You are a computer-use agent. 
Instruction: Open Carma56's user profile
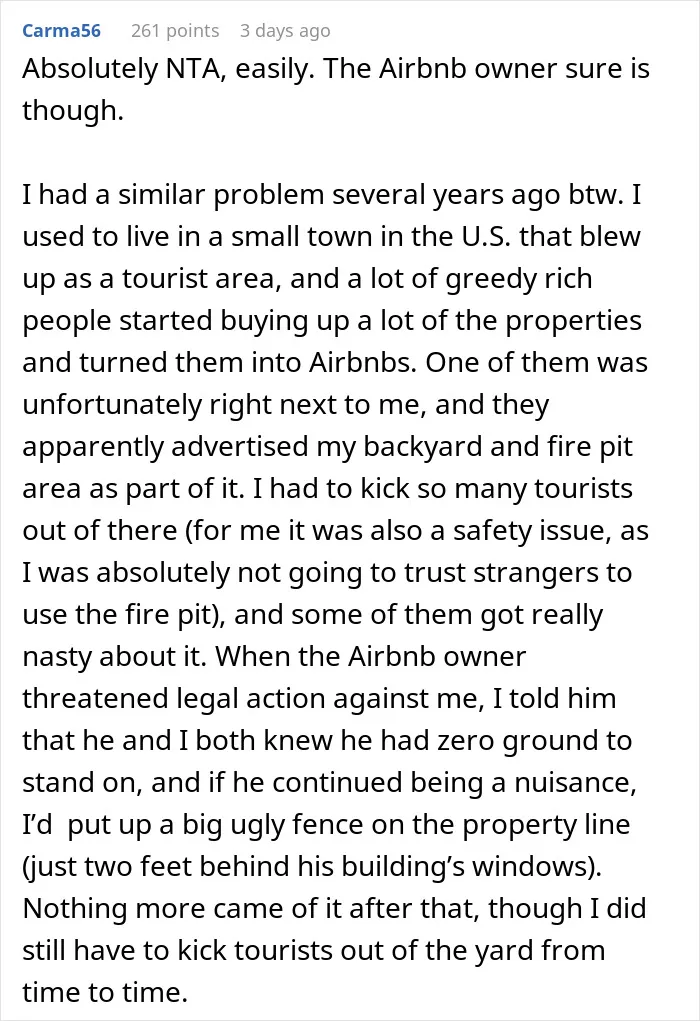[x=61, y=31]
